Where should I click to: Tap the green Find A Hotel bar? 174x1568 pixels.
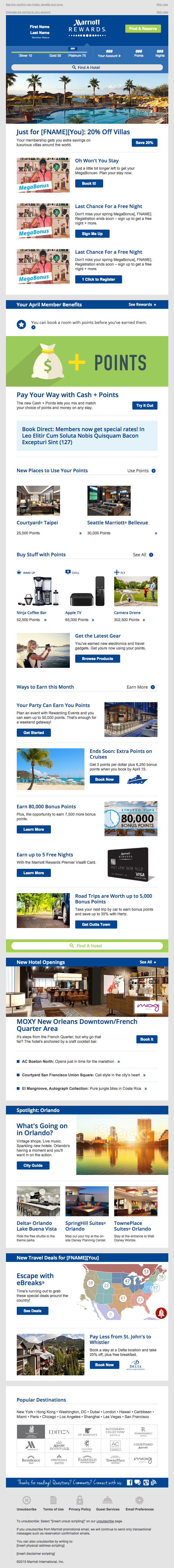point(87,946)
